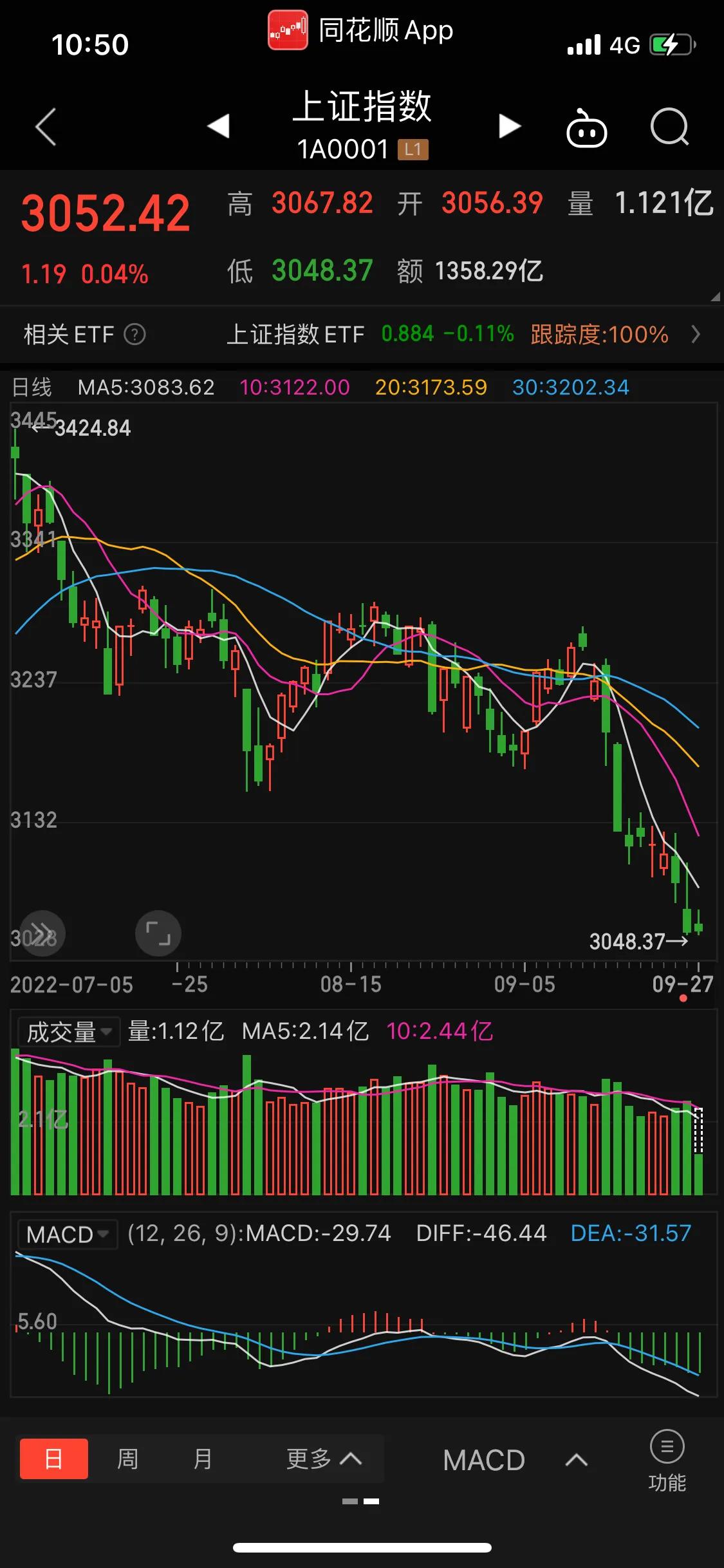Viewport: 724px width, 1568px height.
Task: Expand the chart to full screen
Action: (158, 933)
